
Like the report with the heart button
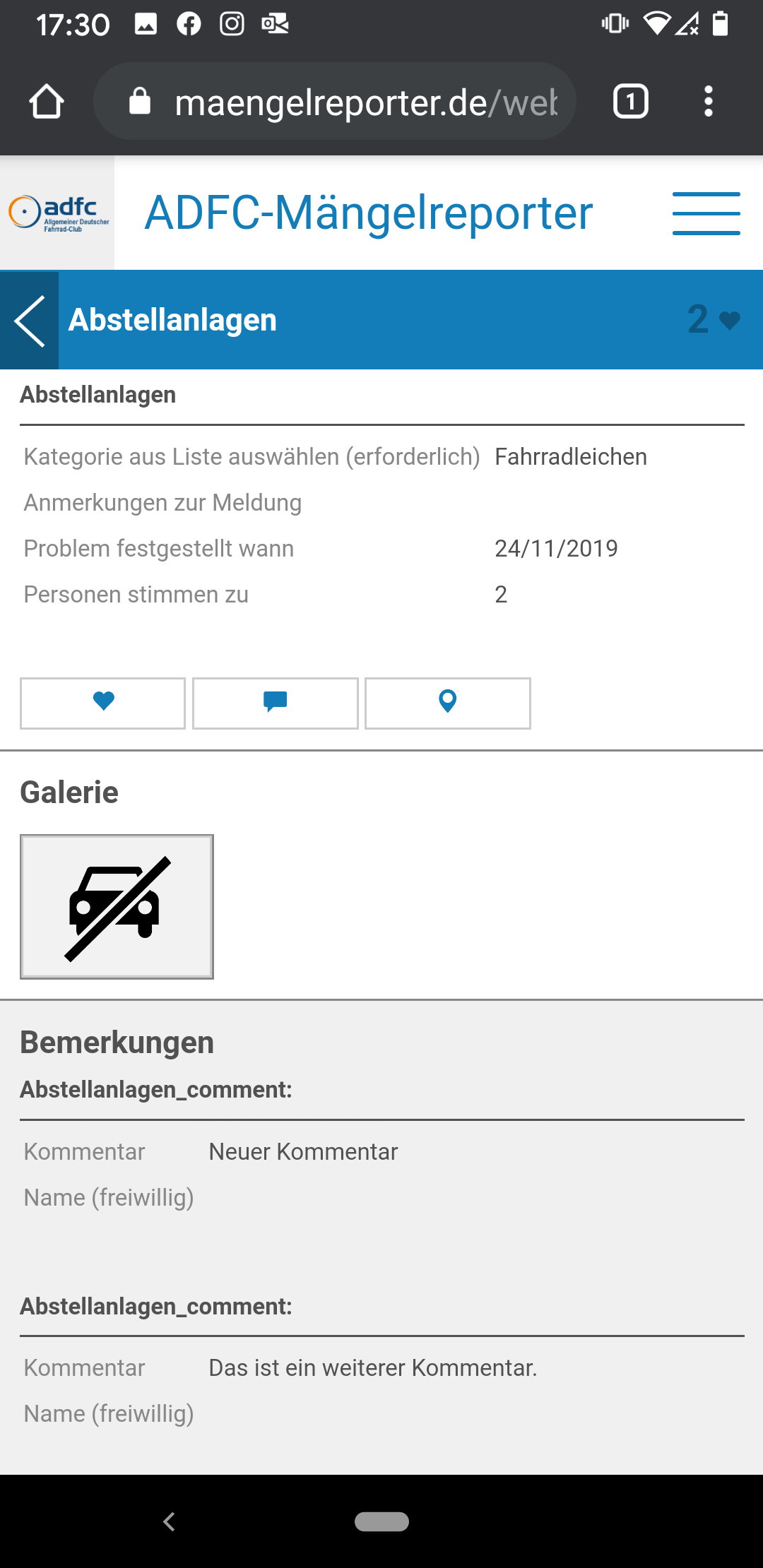click(x=103, y=703)
